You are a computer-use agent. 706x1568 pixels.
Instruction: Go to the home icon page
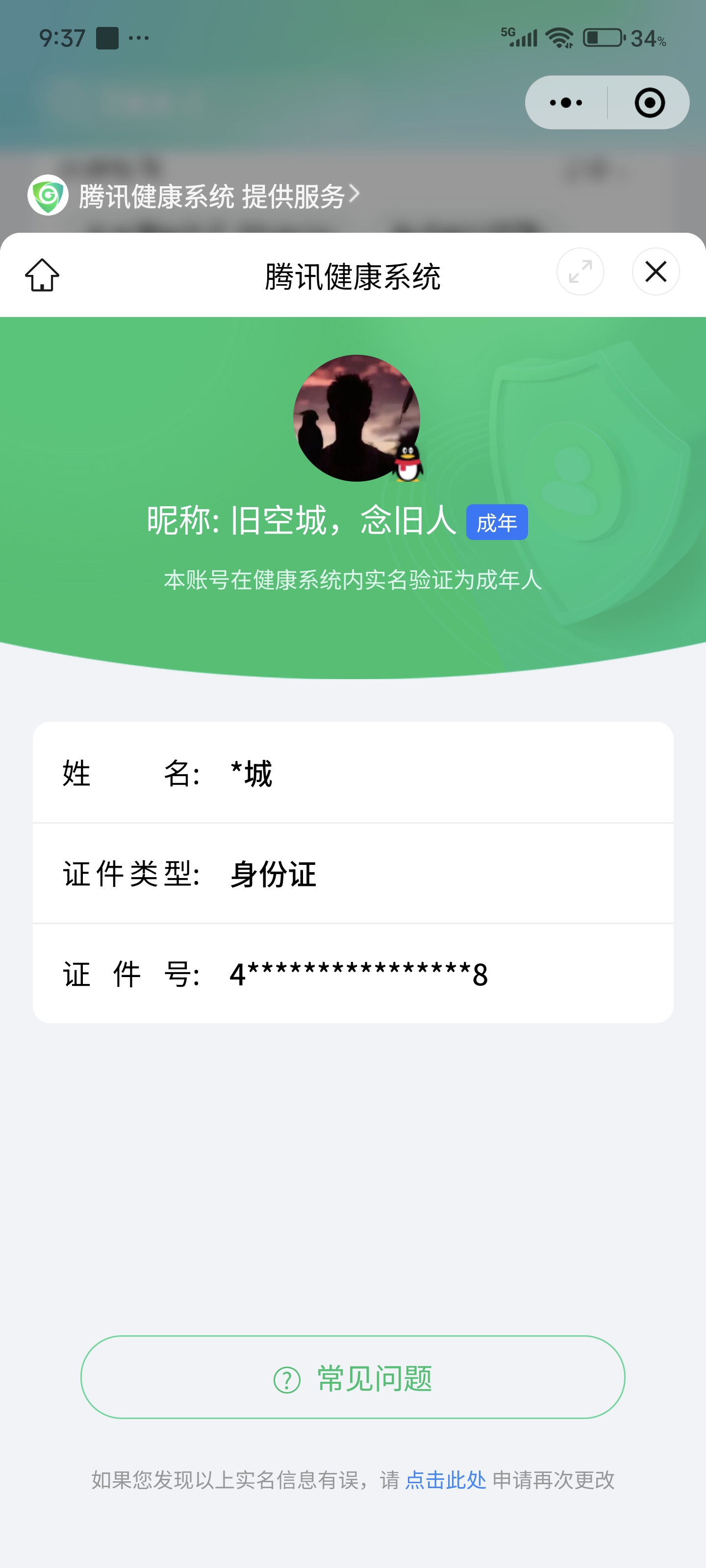point(42,275)
